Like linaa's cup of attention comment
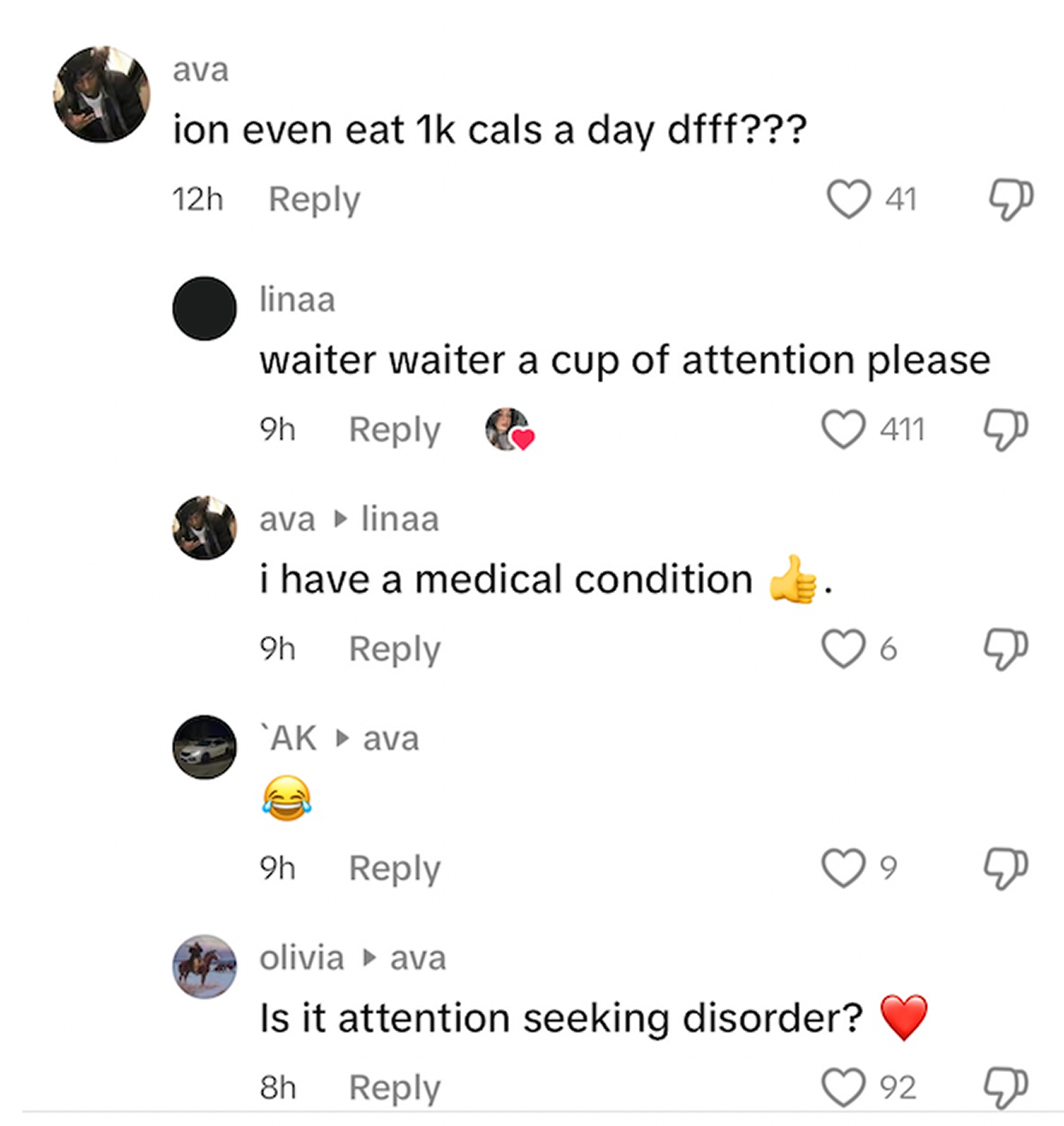 pos(843,430)
